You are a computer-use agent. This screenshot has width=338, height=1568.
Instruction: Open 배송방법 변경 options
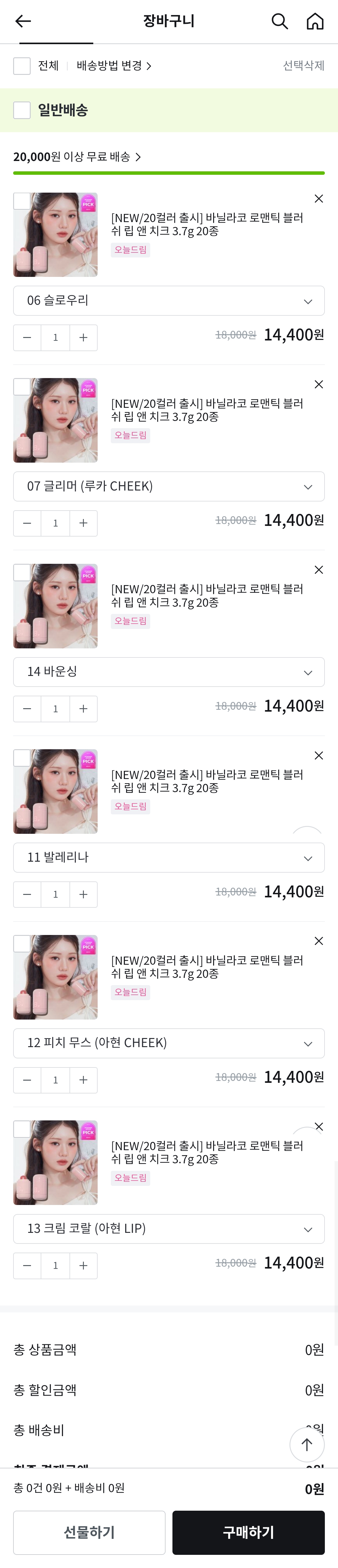coord(114,66)
